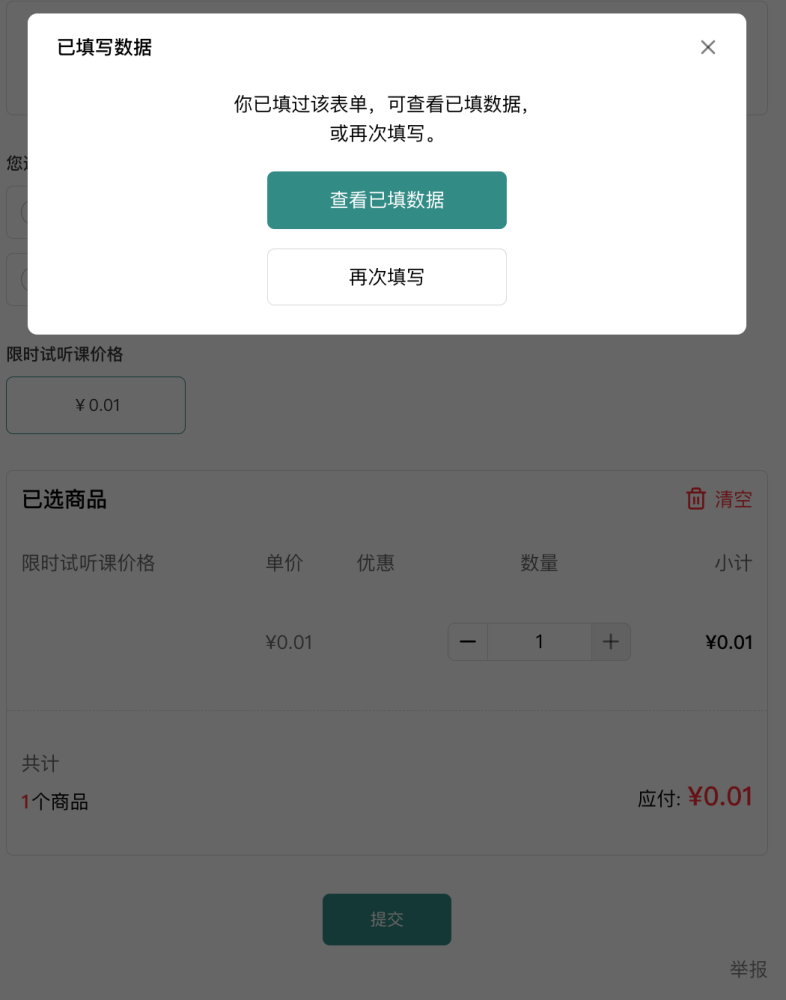
Task: Open the 举报 report link
Action: coord(748,969)
